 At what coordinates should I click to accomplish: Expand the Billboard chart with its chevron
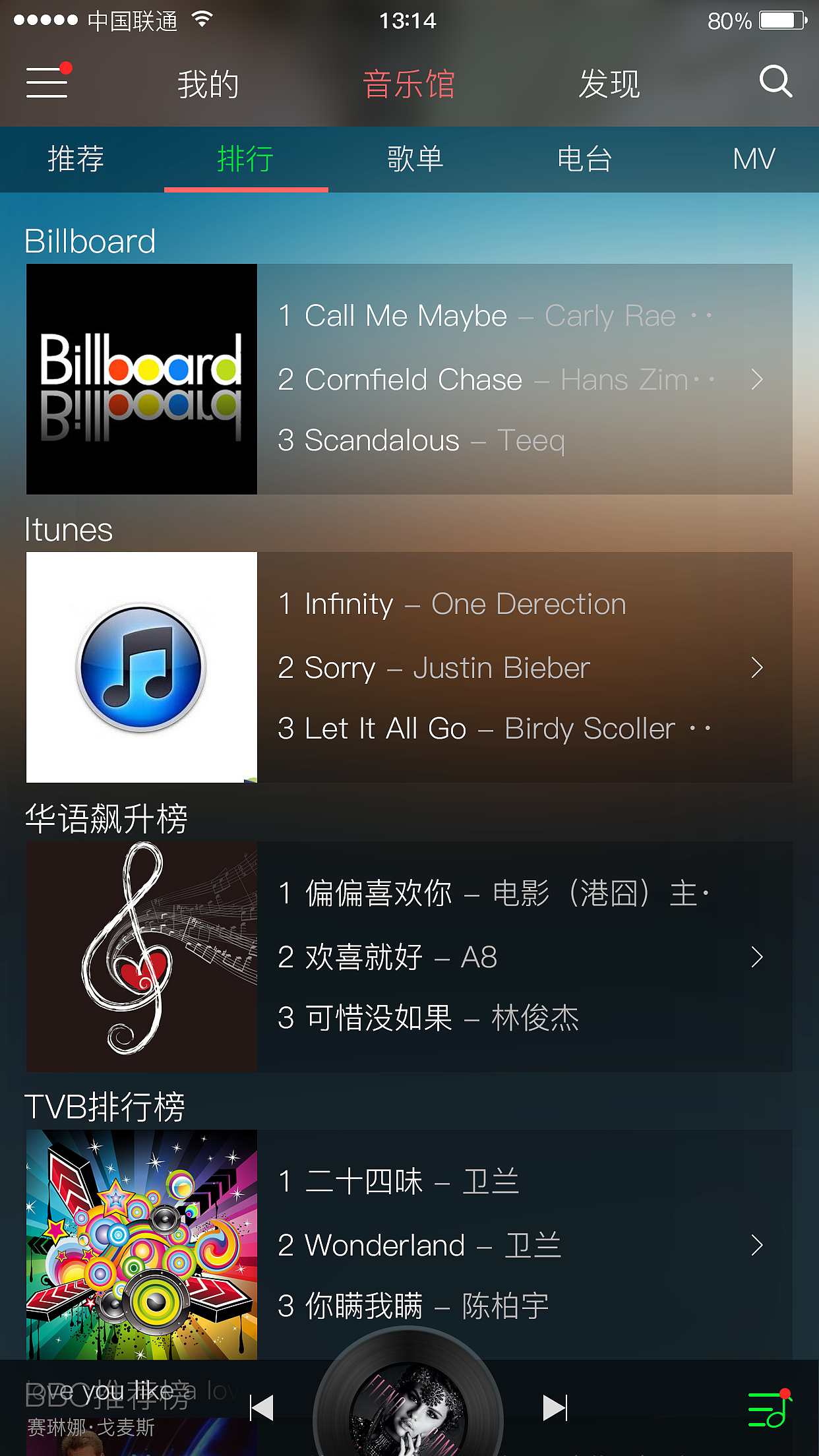756,379
